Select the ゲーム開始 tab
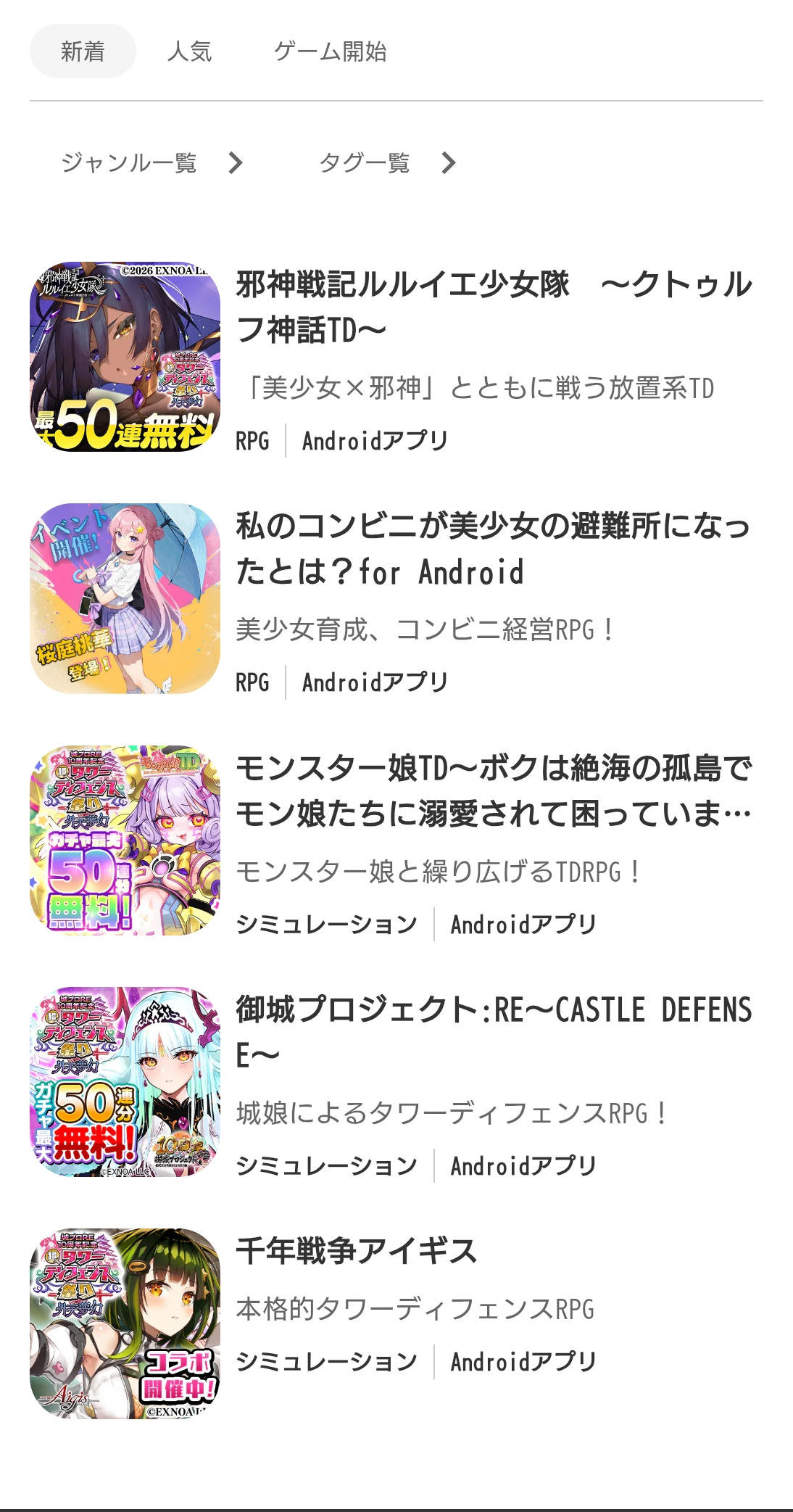 point(330,51)
